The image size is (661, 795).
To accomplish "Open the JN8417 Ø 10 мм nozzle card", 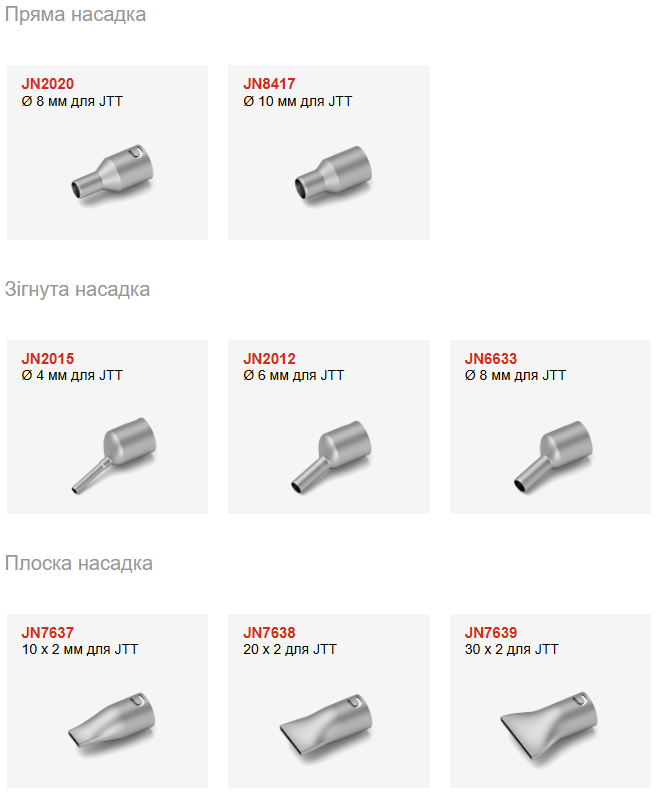I will [329, 153].
